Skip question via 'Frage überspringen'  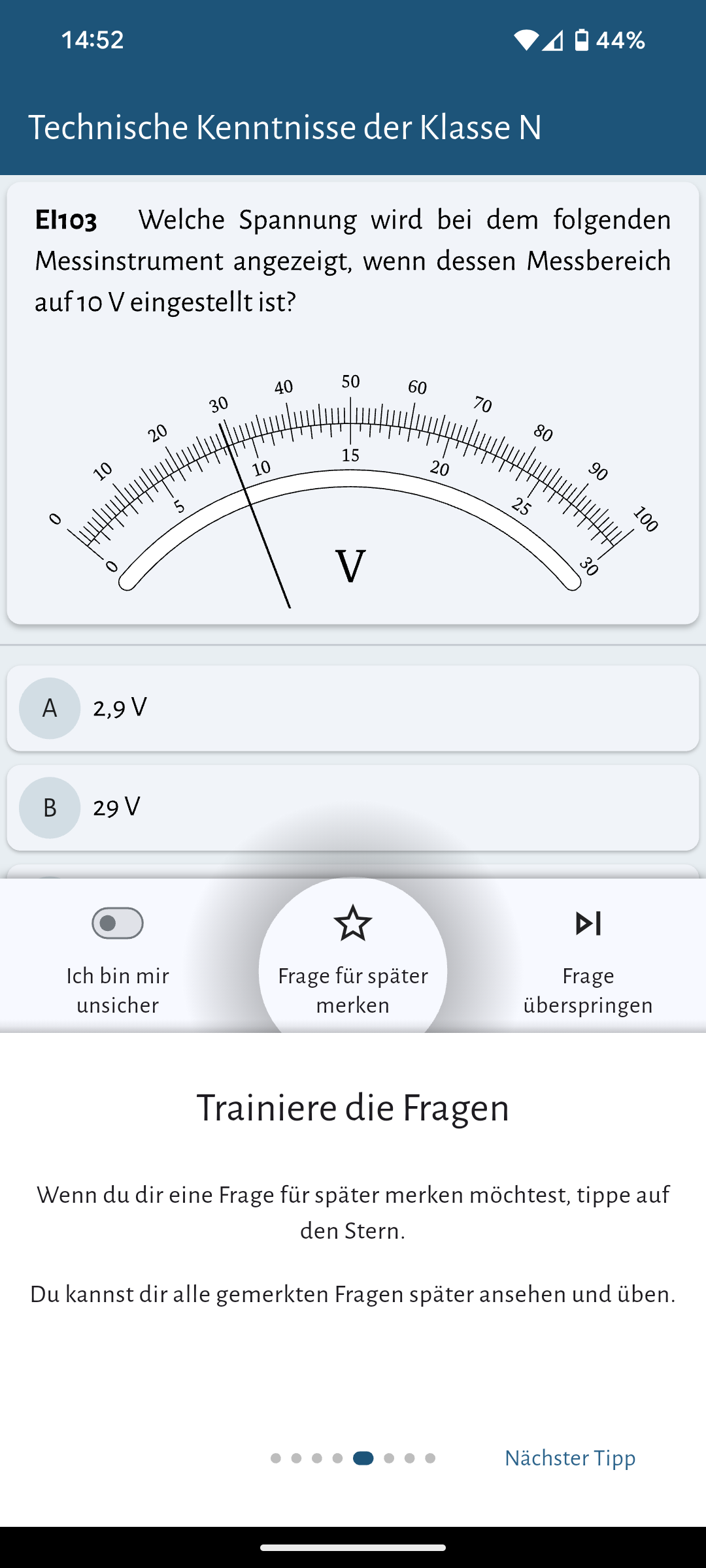coord(588,924)
